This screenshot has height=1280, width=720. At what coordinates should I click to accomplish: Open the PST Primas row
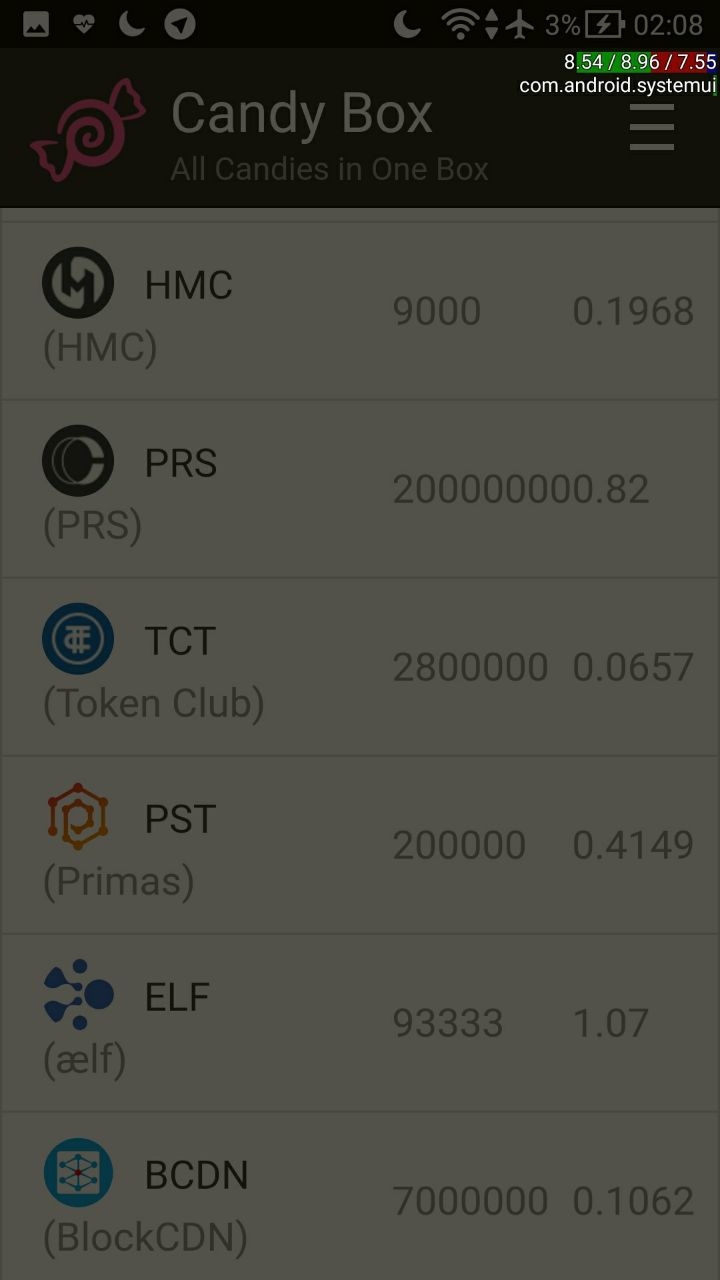(360, 846)
